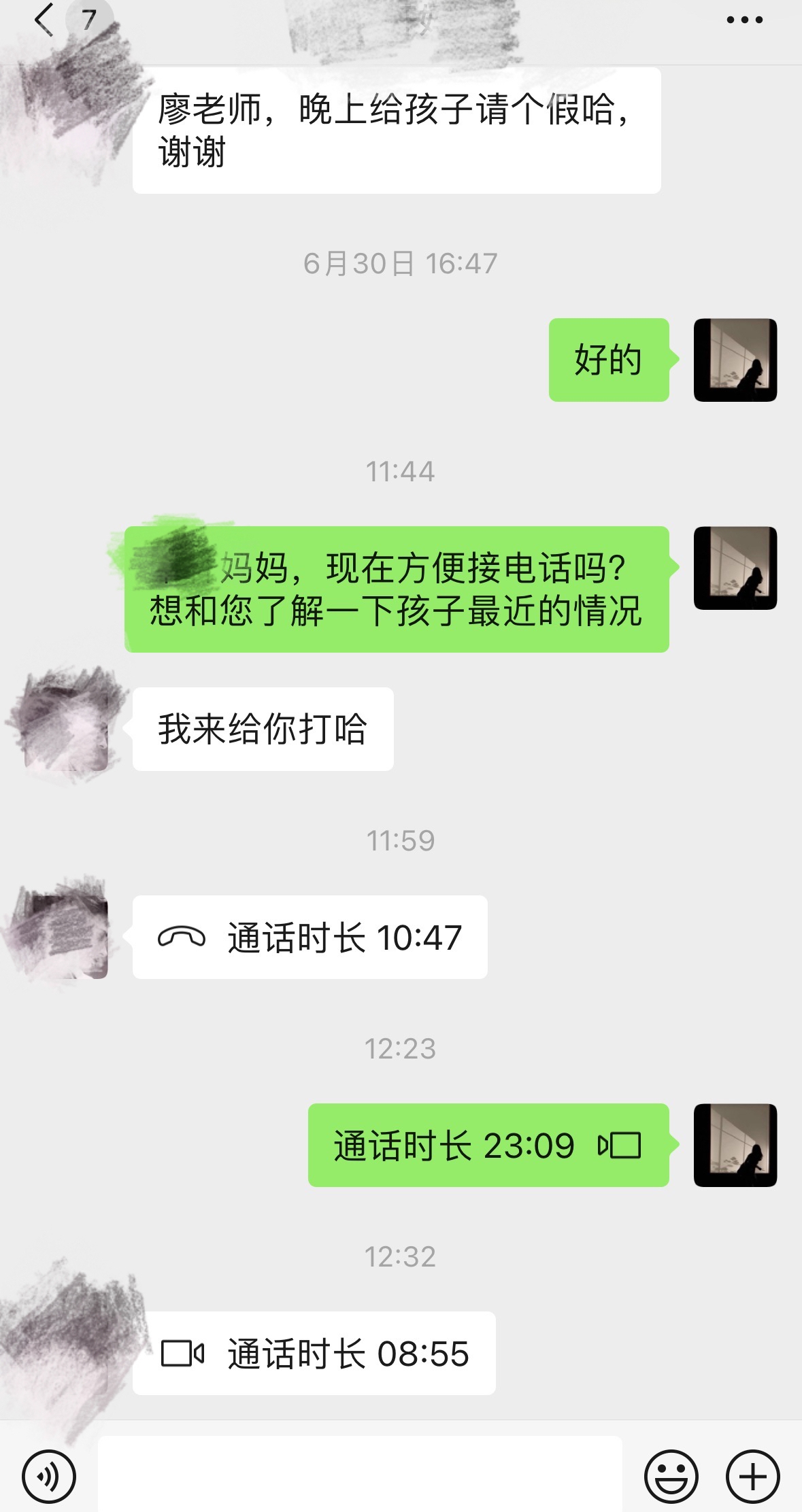The image size is (802, 1512).
Task: Open the chat info overflow menu
Action: (744, 20)
